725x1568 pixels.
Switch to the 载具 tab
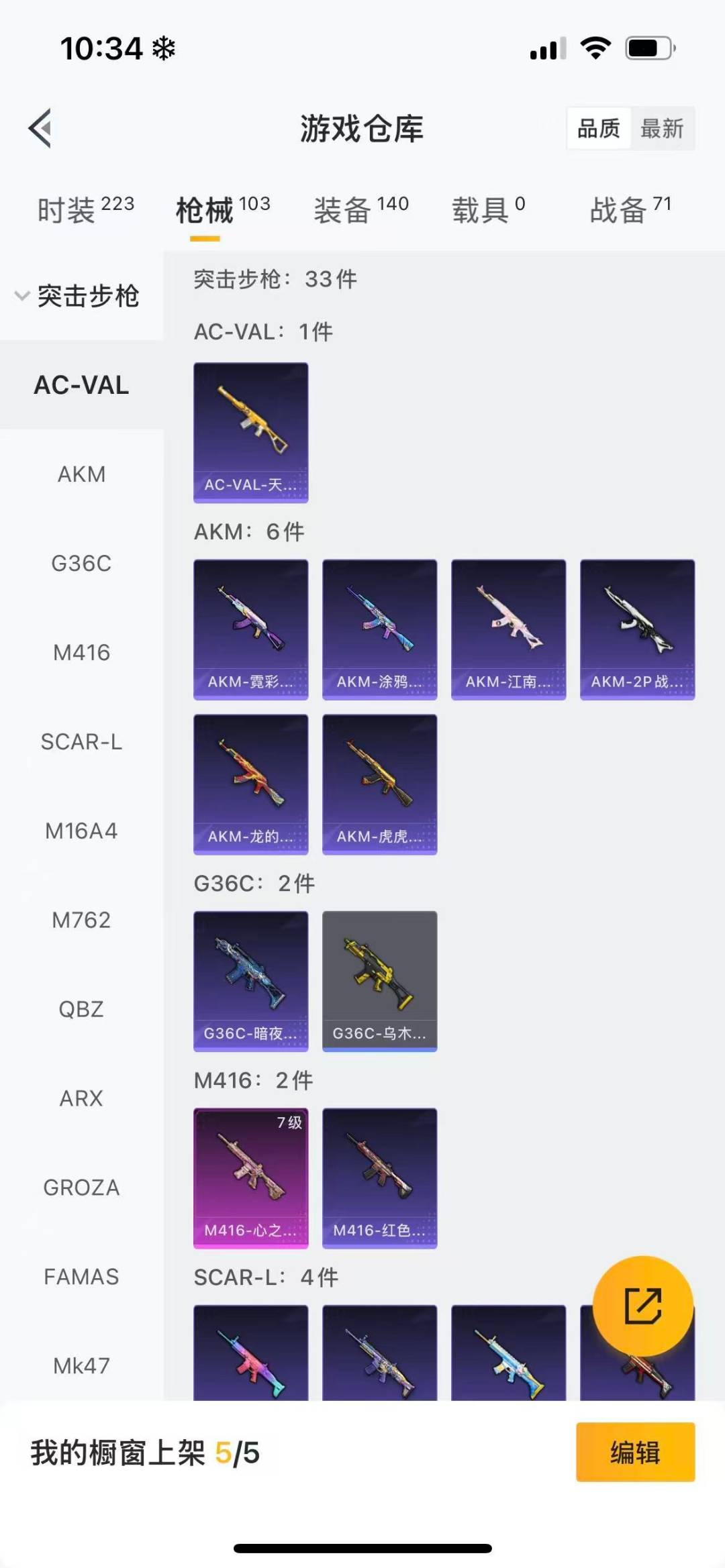click(488, 210)
